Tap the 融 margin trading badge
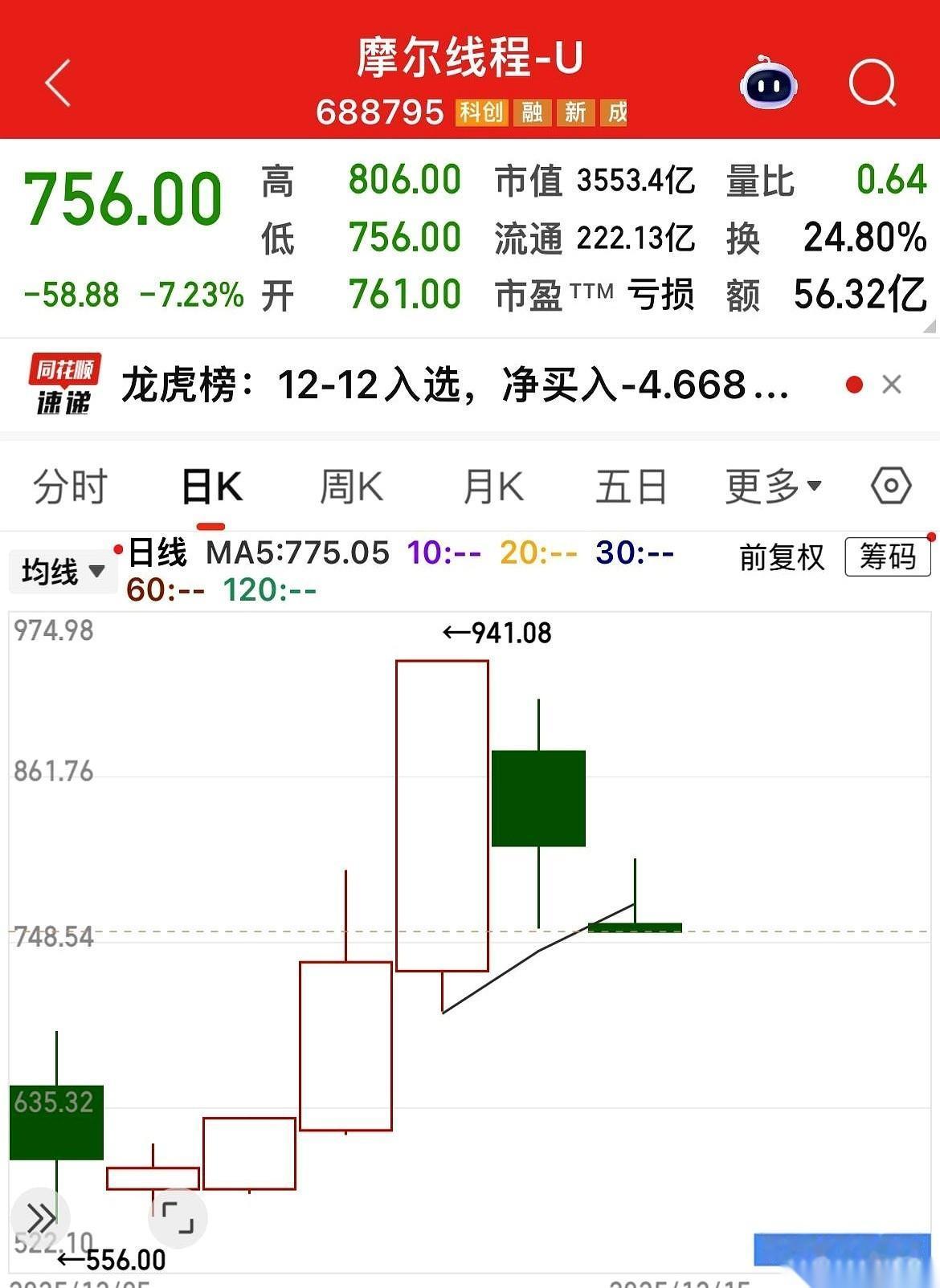940x1288 pixels. point(533,114)
